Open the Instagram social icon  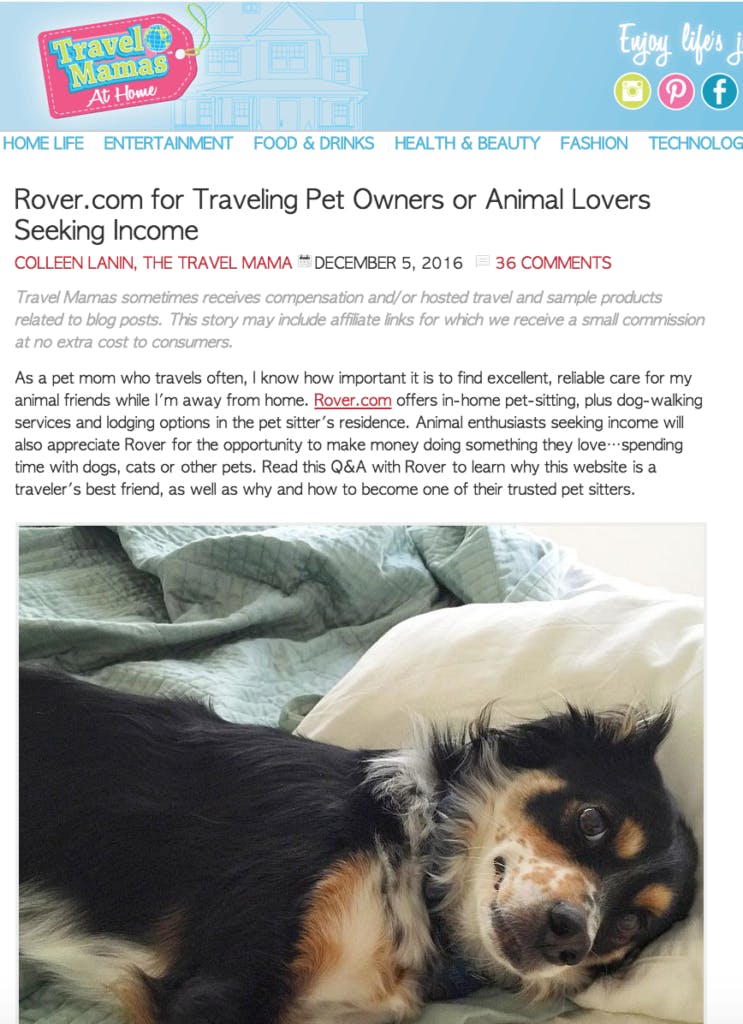click(x=632, y=92)
